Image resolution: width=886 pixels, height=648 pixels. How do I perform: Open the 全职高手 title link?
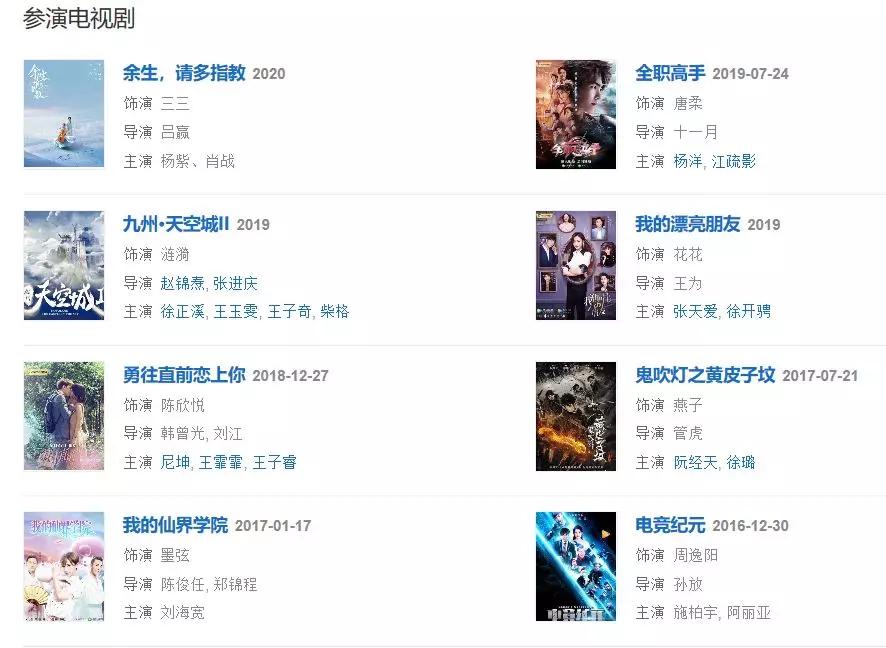tap(670, 73)
